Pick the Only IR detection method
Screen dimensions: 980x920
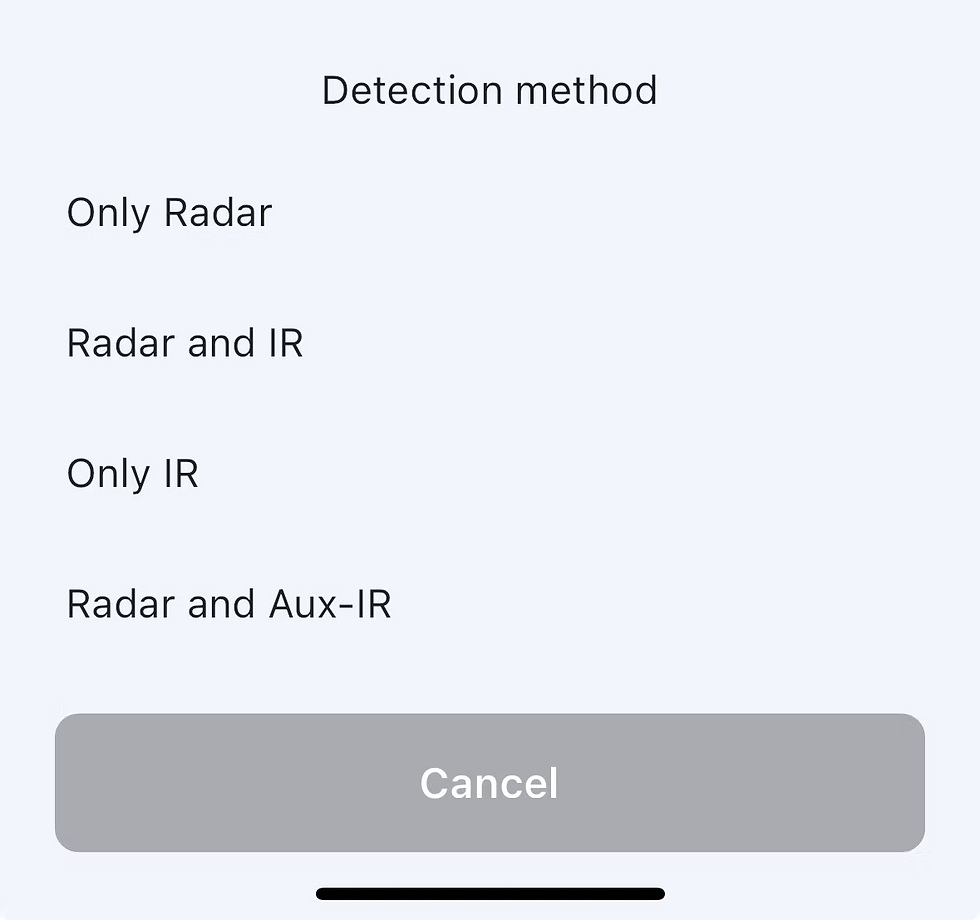(133, 473)
